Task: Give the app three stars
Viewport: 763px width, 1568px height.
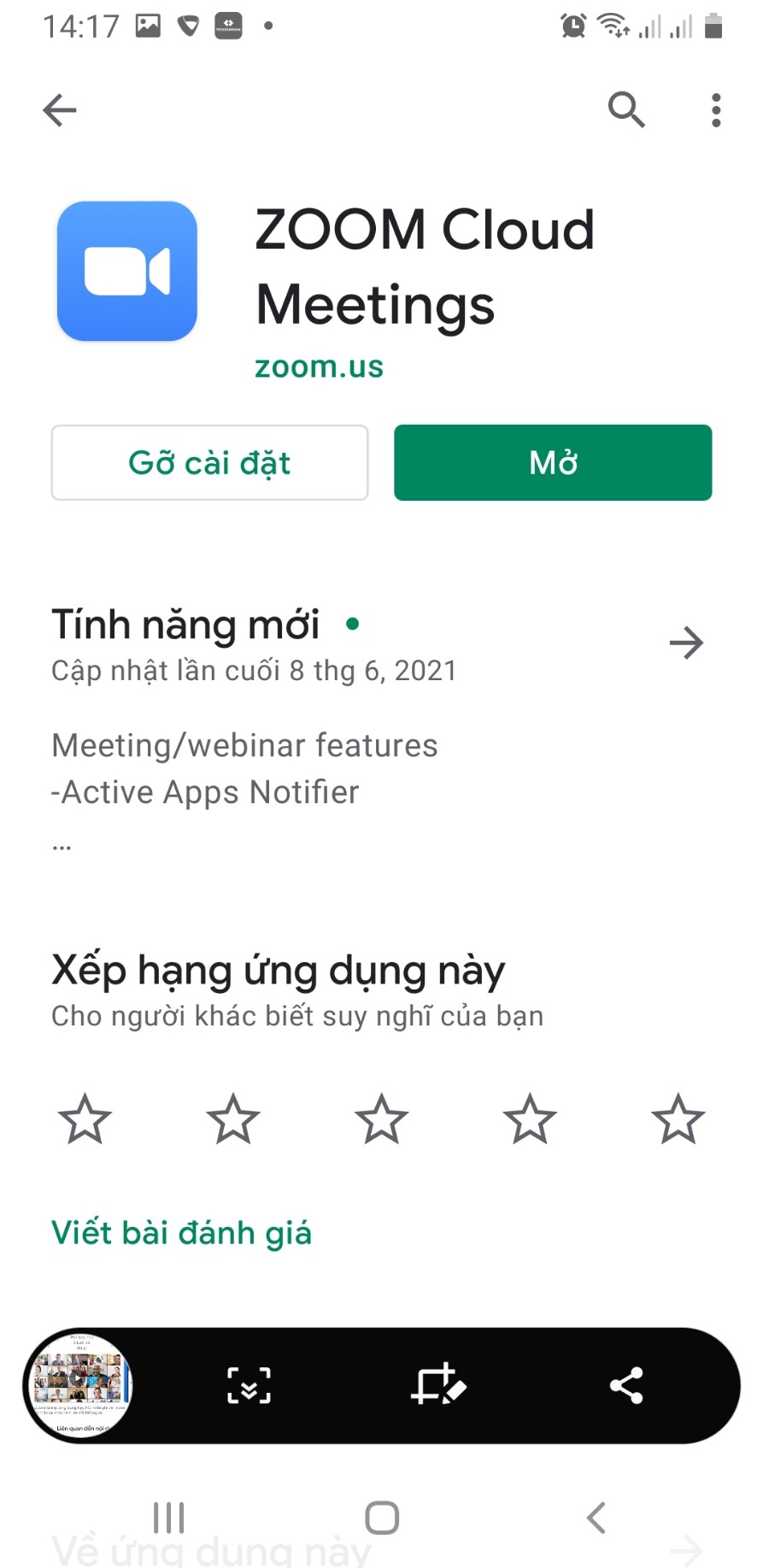Action: click(381, 1119)
